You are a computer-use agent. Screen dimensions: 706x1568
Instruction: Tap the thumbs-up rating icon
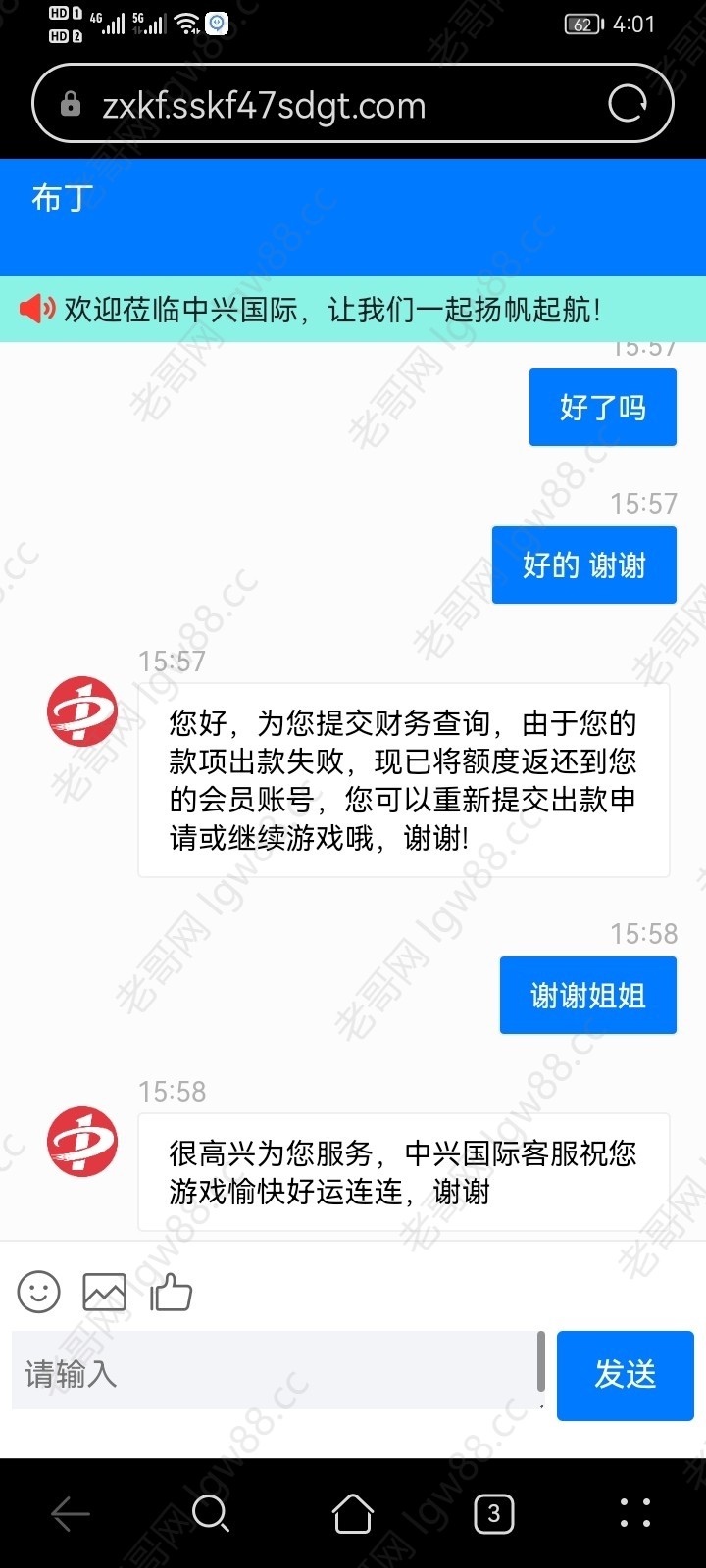pos(171,1292)
